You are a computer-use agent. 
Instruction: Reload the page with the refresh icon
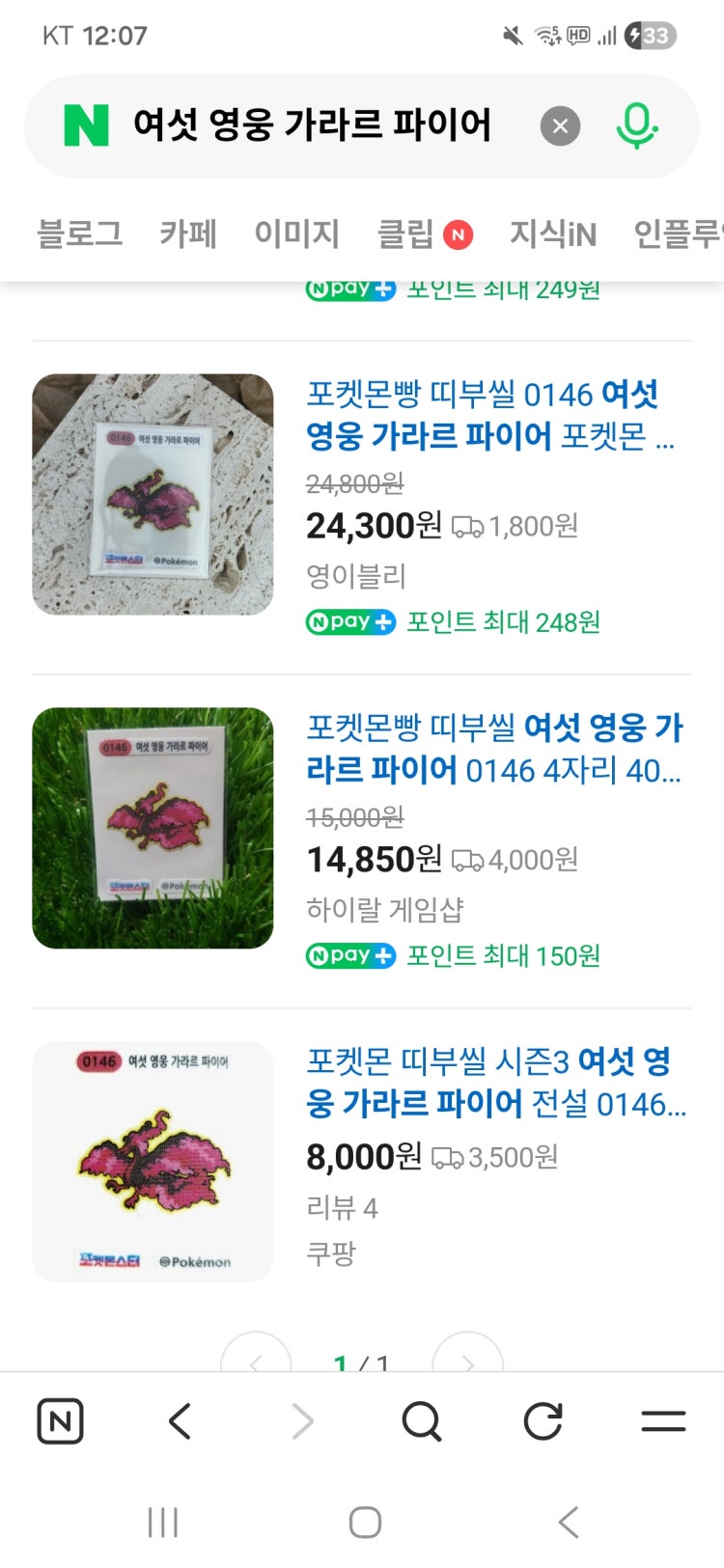point(543,1421)
